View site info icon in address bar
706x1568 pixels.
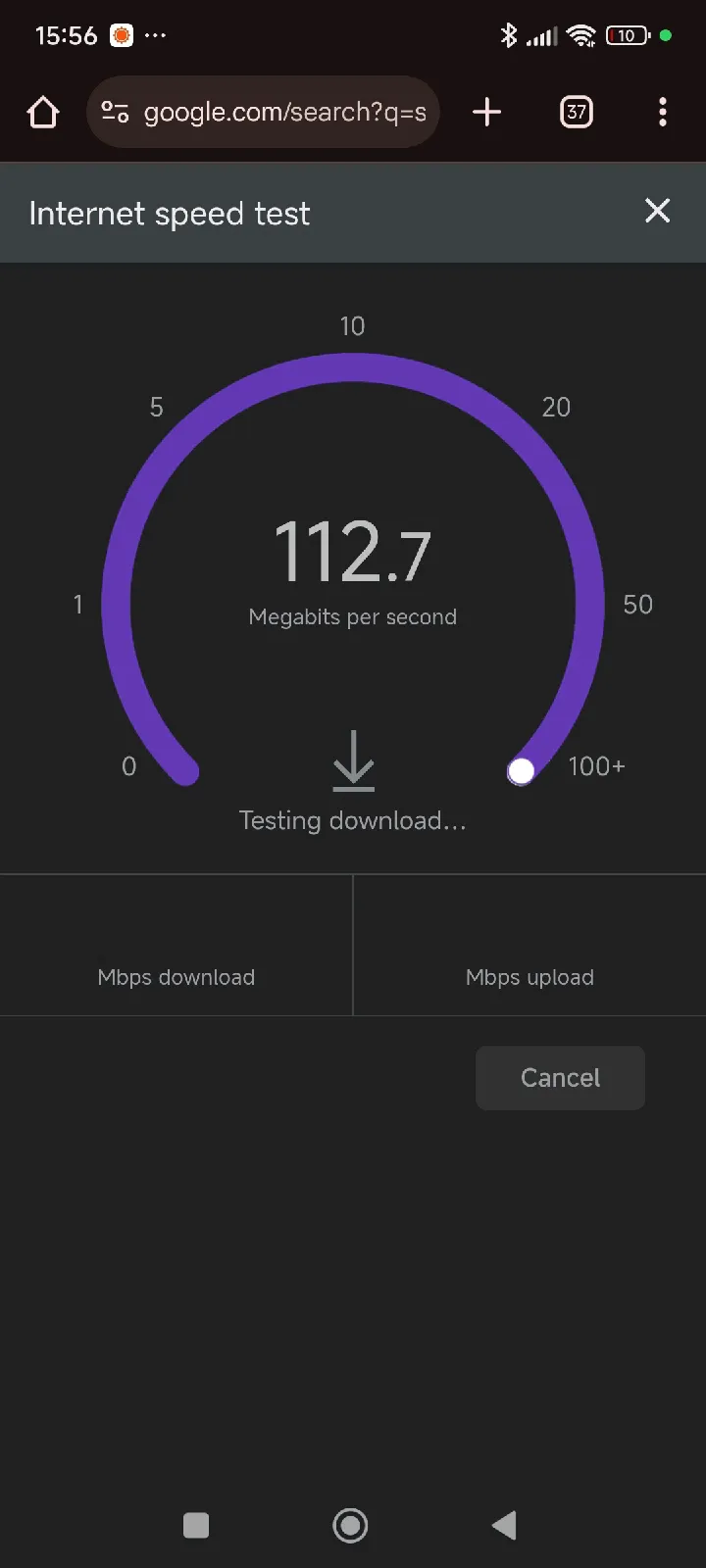coord(115,113)
